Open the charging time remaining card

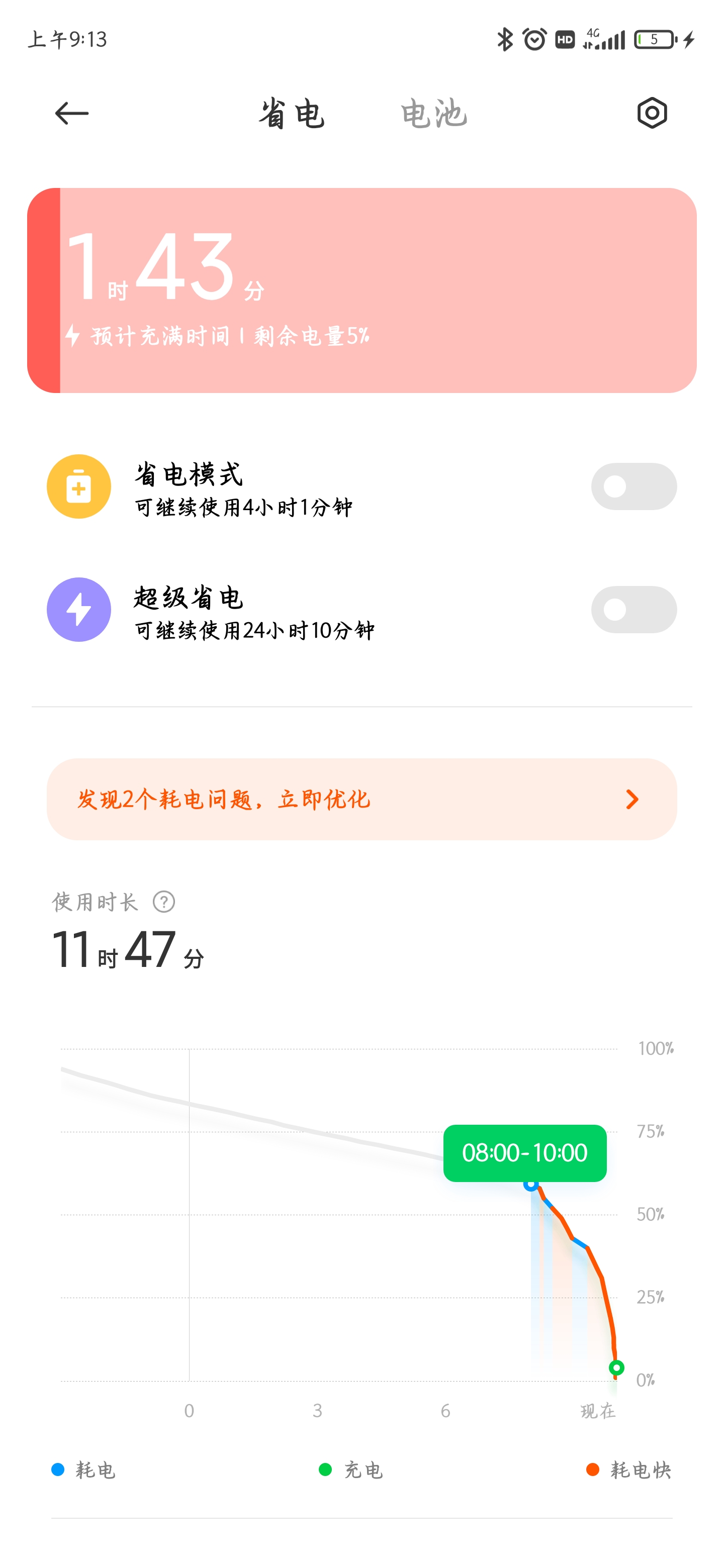tap(361, 290)
